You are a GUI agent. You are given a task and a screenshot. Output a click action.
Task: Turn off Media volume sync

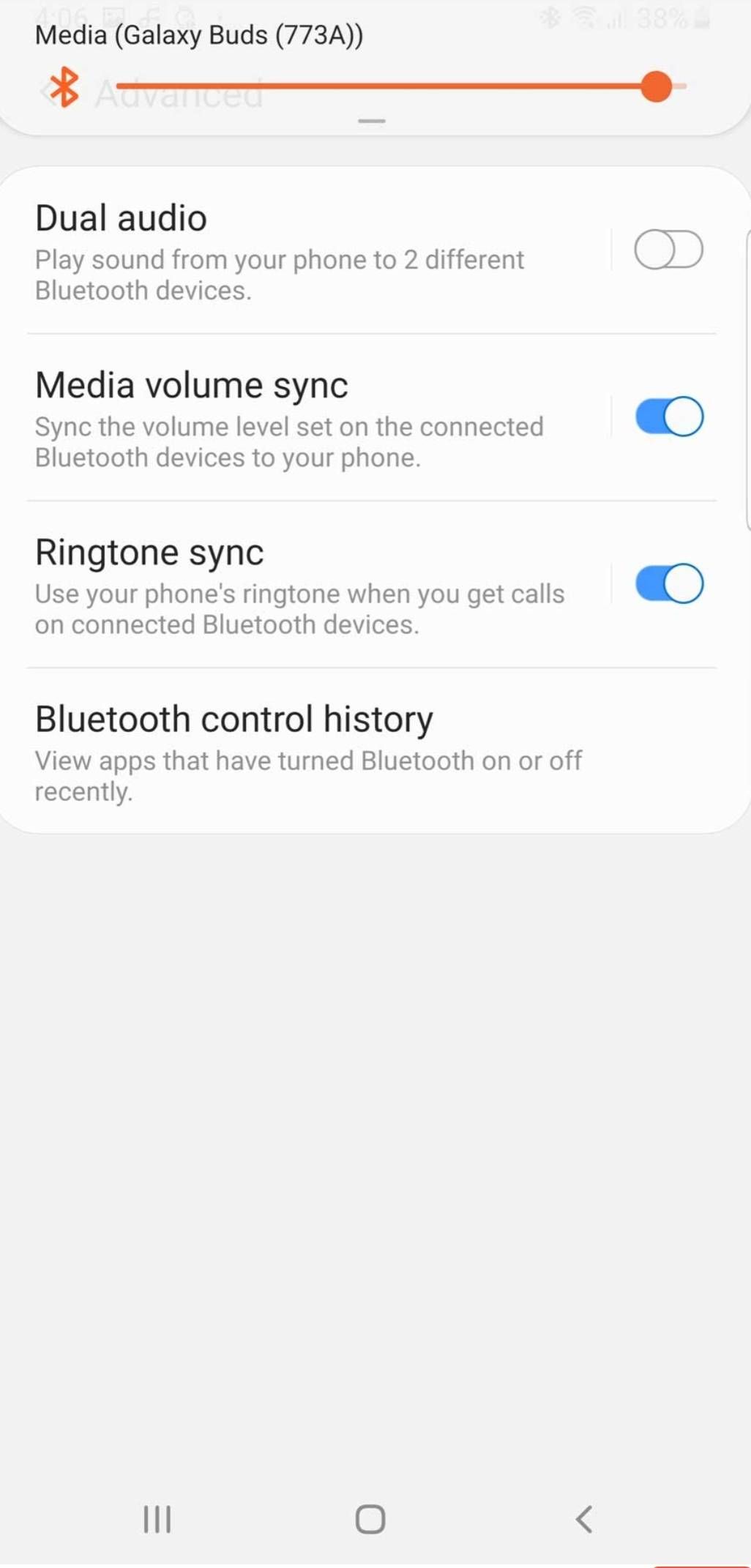668,417
